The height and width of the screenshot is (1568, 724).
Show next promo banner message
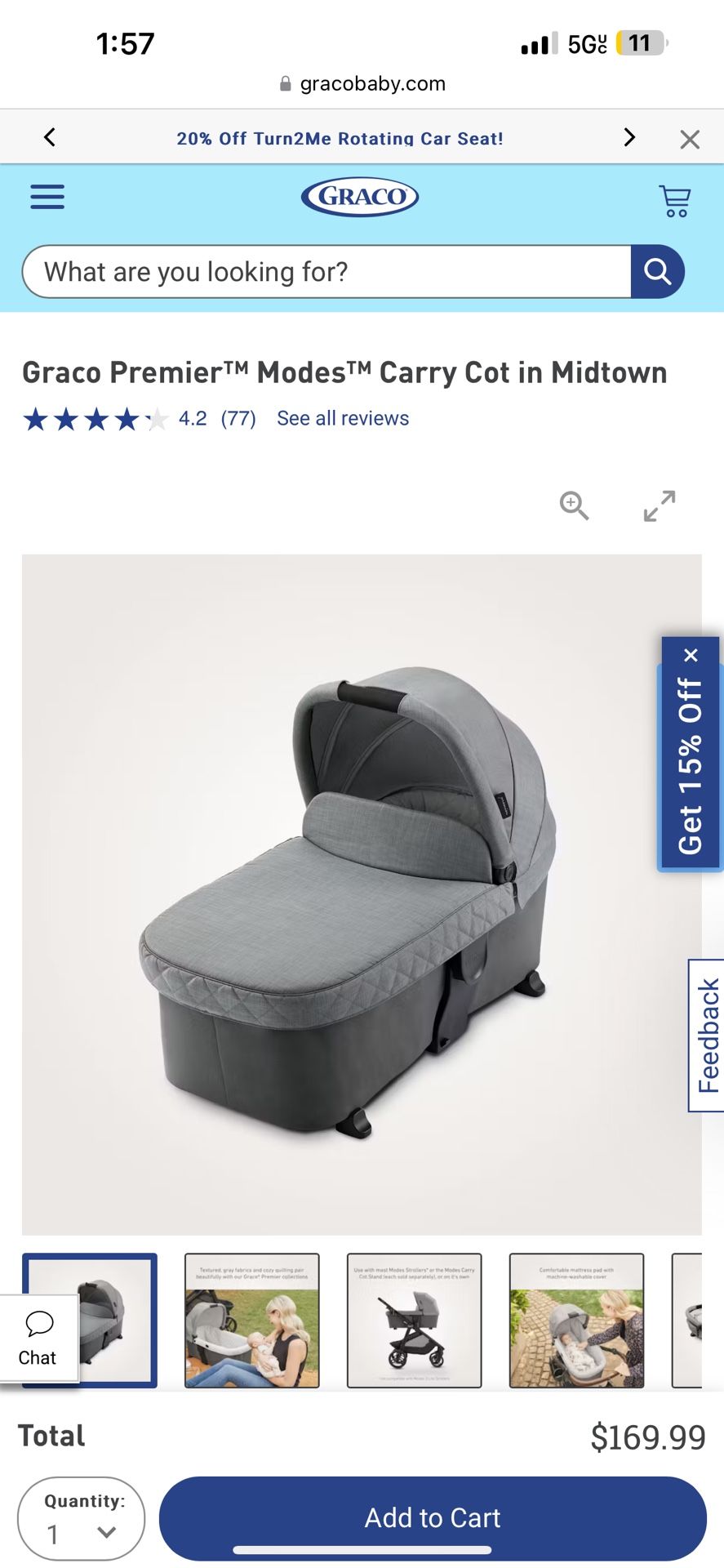tap(629, 137)
